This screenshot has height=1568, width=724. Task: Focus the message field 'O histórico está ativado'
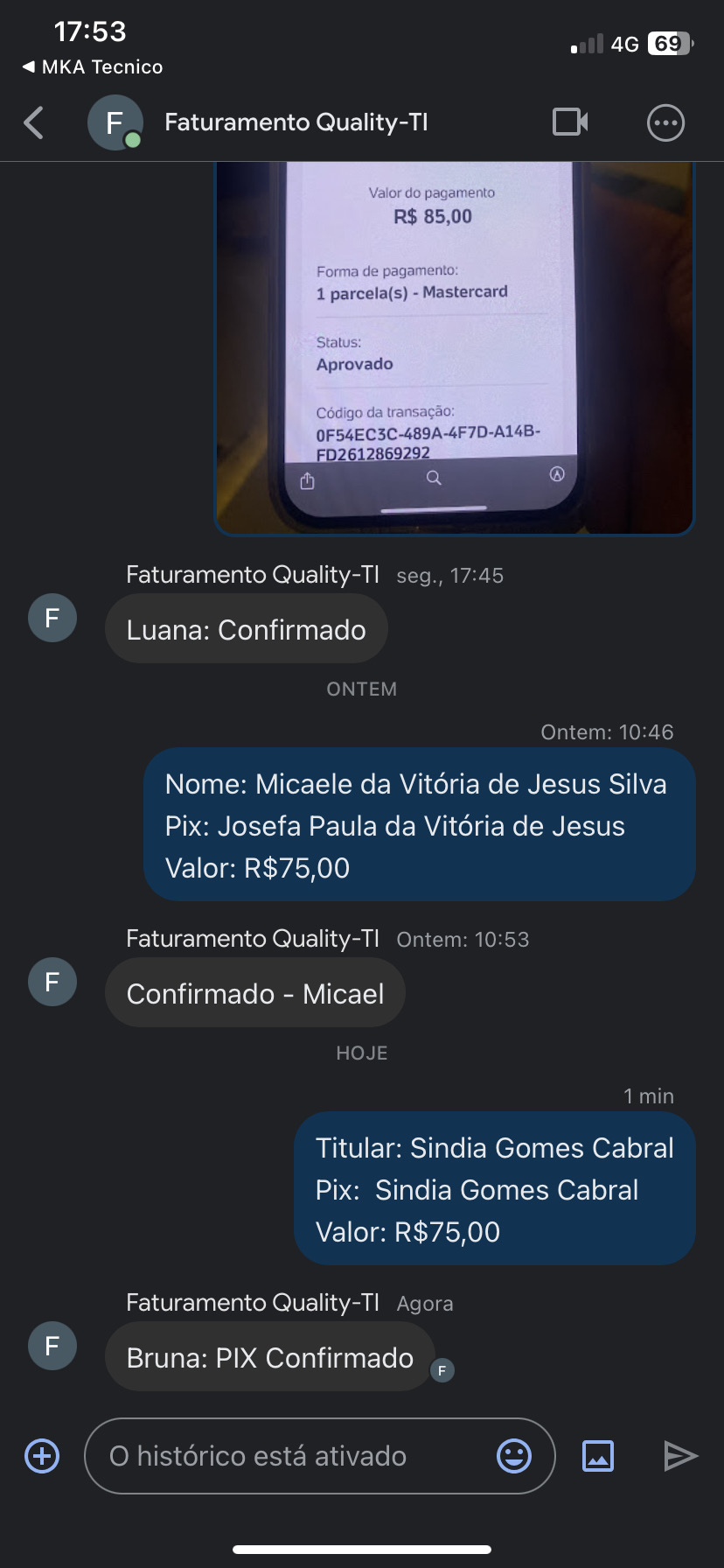click(289, 1456)
